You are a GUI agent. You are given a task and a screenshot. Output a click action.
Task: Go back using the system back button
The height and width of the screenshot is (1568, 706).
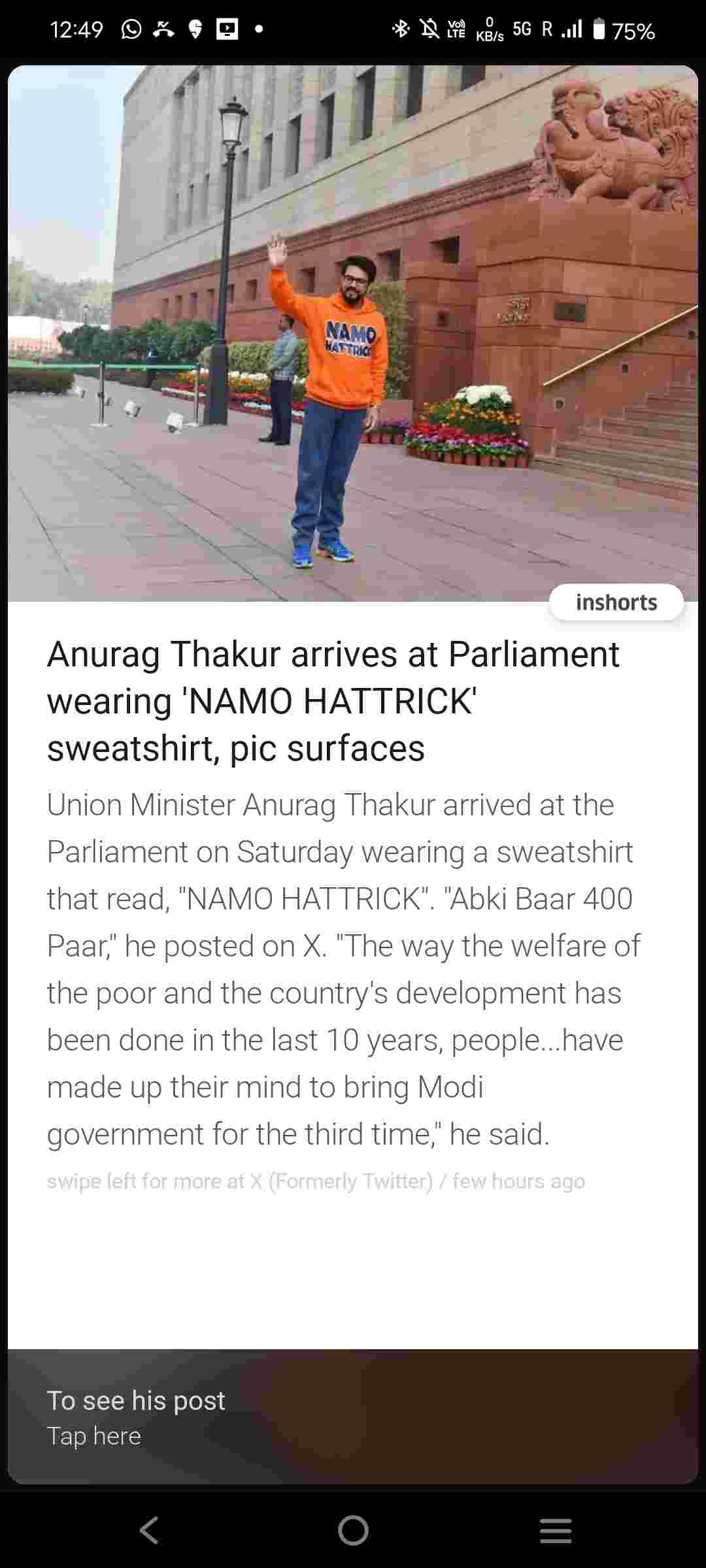click(x=149, y=1530)
